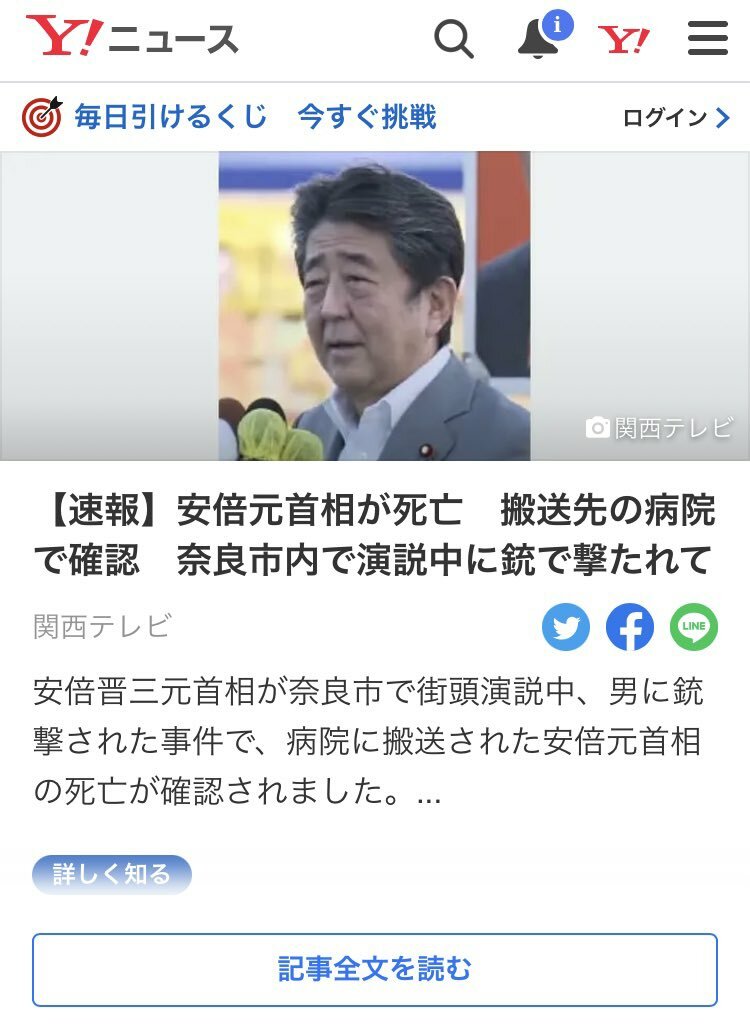Read full article via 記事全文を読む

[x=375, y=969]
